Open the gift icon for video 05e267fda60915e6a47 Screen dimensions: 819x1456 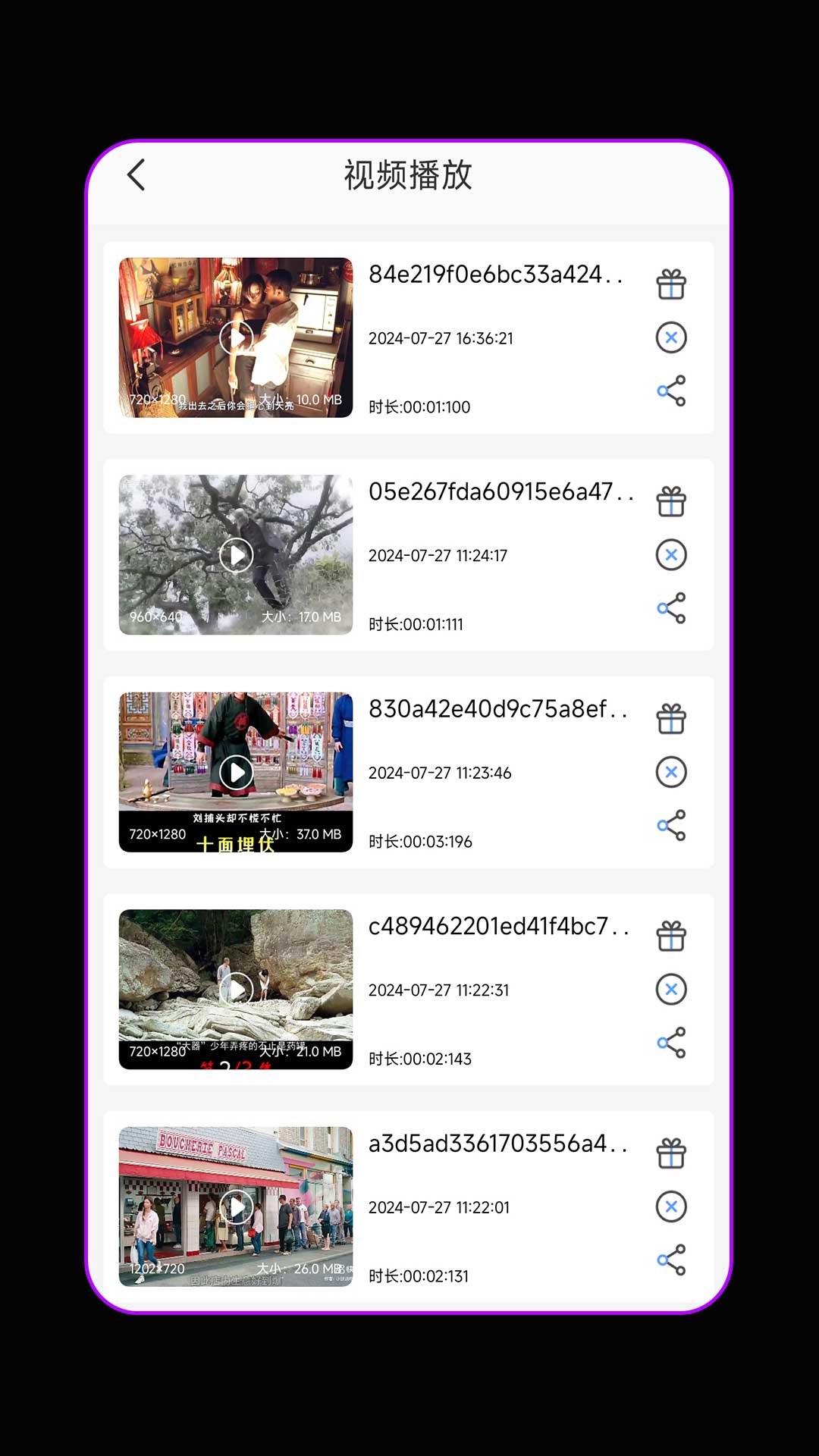point(671,501)
